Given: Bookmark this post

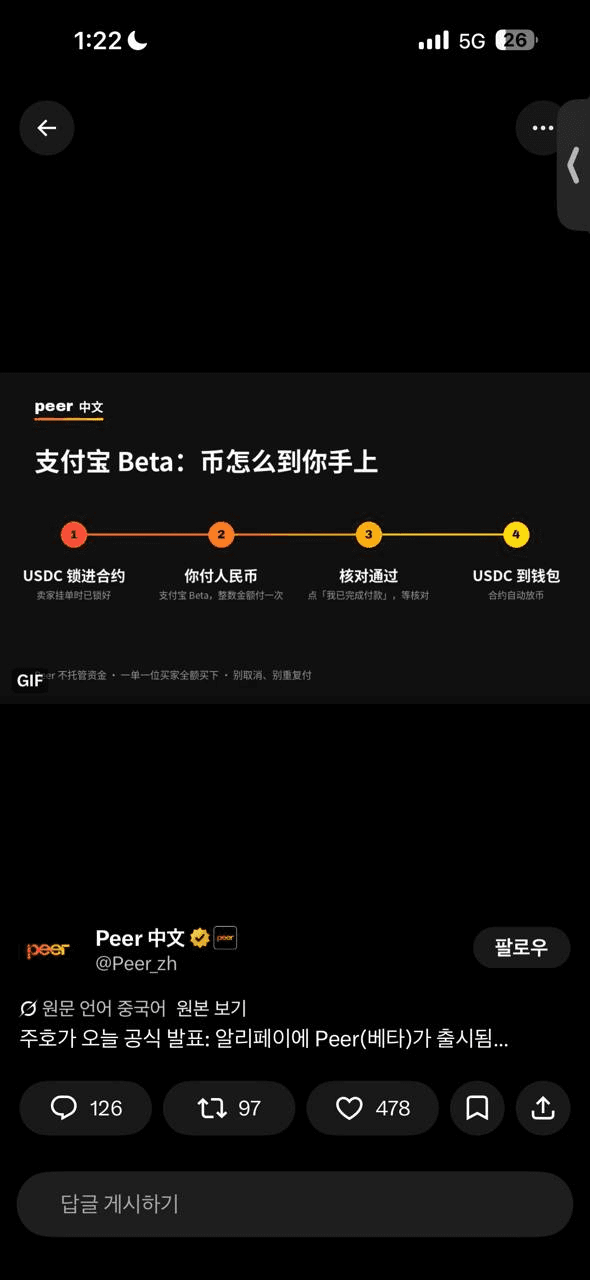Looking at the screenshot, I should (x=477, y=1108).
